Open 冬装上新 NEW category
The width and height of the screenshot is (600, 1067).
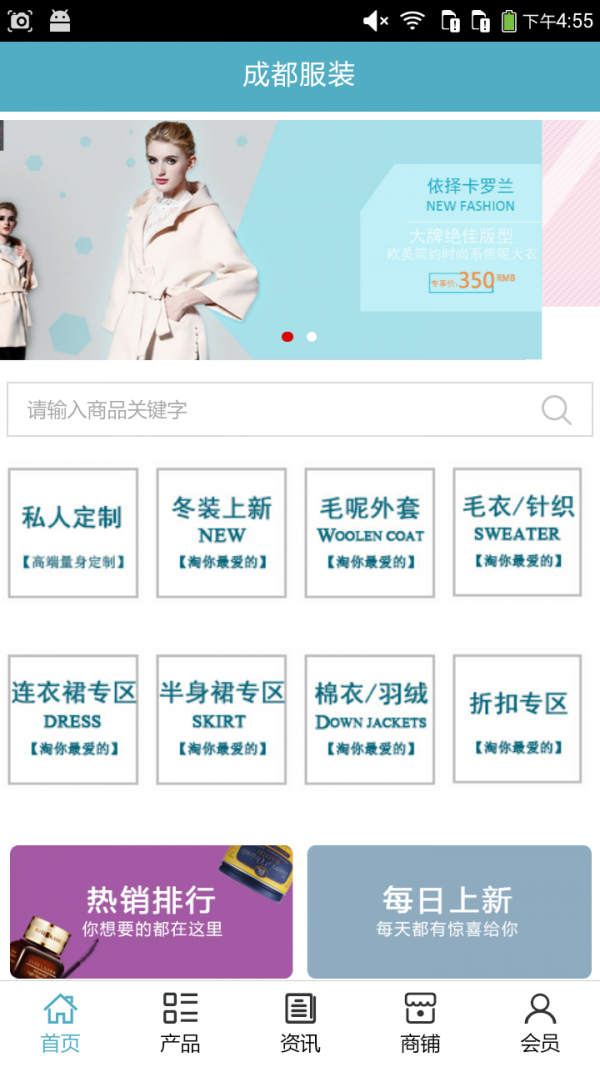pyautogui.click(x=221, y=533)
